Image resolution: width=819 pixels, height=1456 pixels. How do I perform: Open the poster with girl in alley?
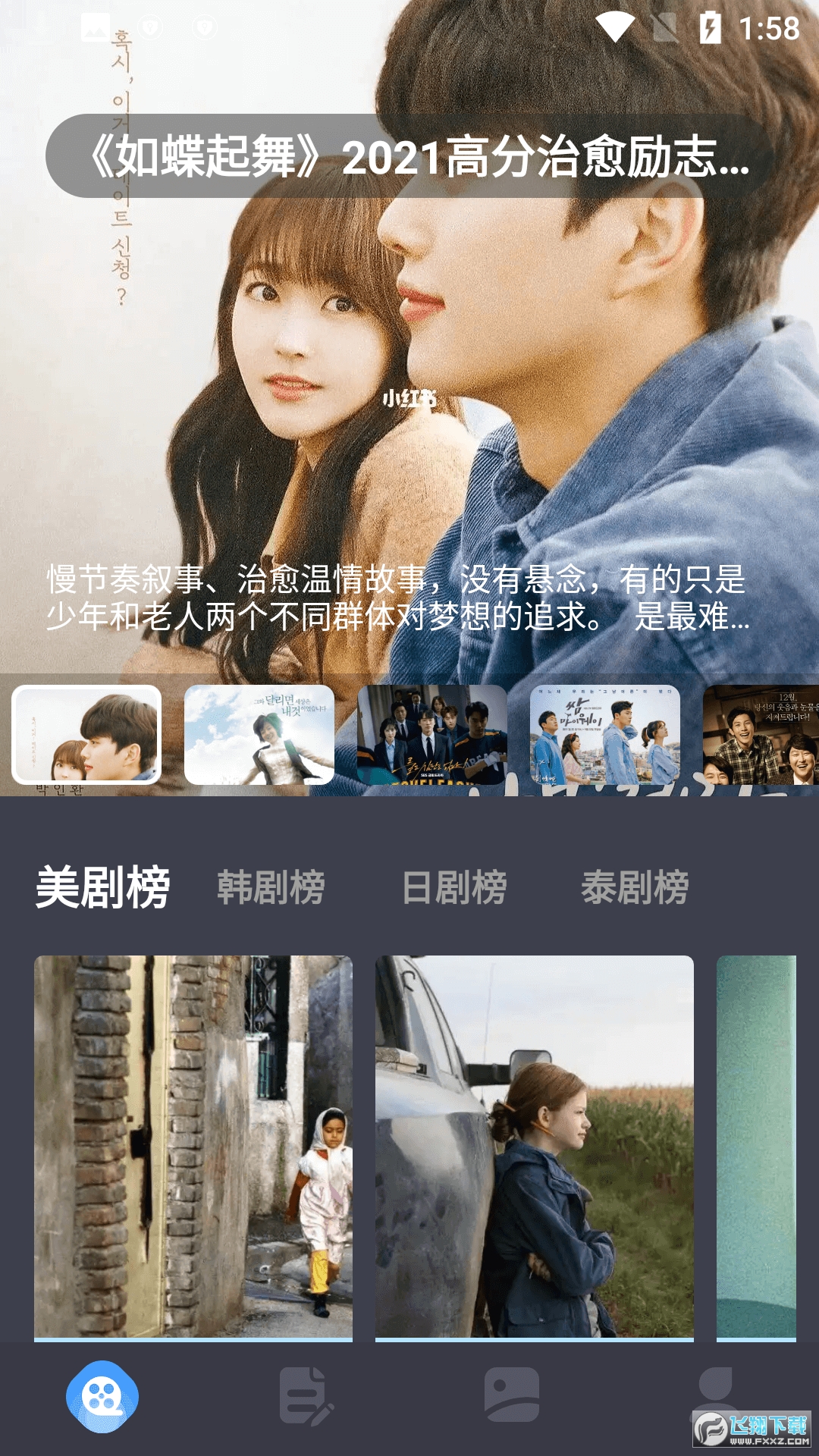pyautogui.click(x=193, y=1148)
